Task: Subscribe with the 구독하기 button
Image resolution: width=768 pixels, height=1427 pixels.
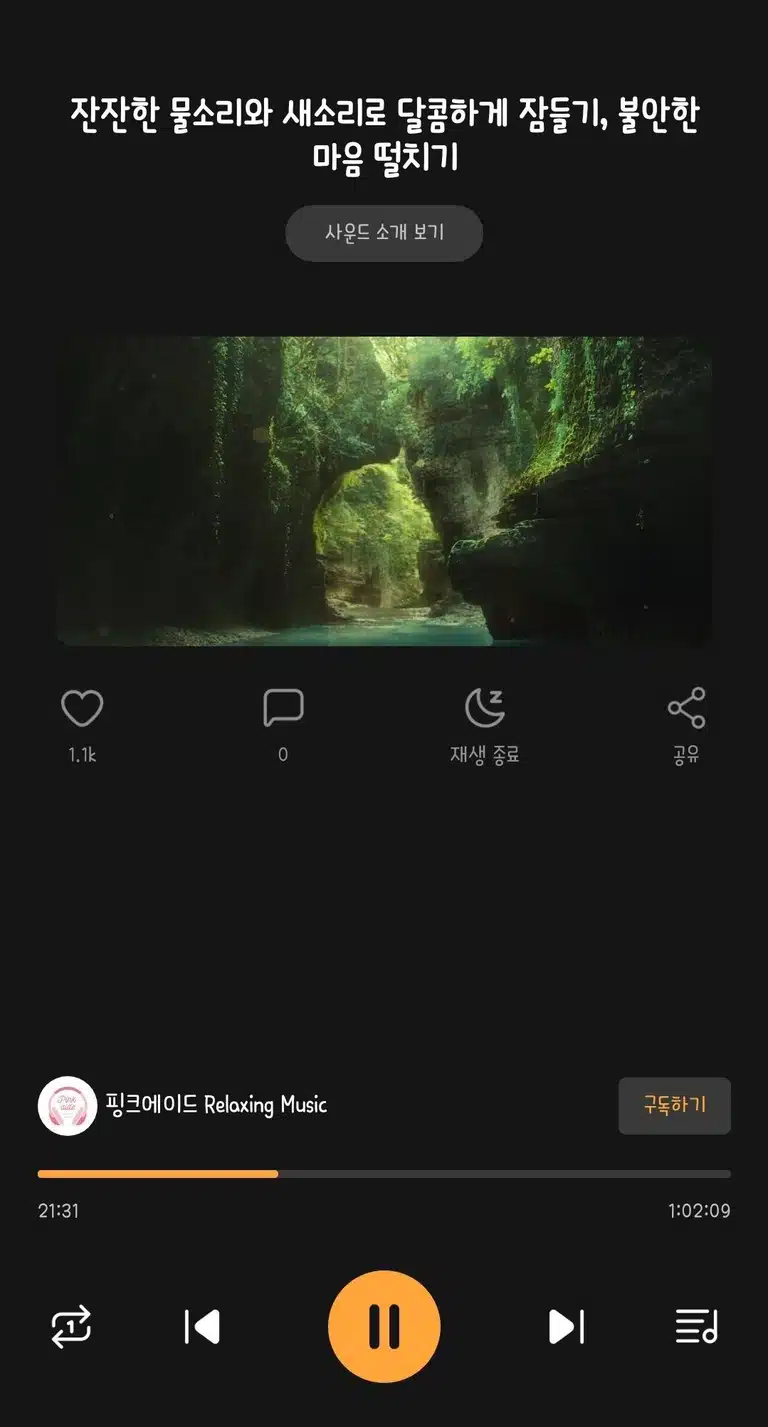Action: 674,1105
